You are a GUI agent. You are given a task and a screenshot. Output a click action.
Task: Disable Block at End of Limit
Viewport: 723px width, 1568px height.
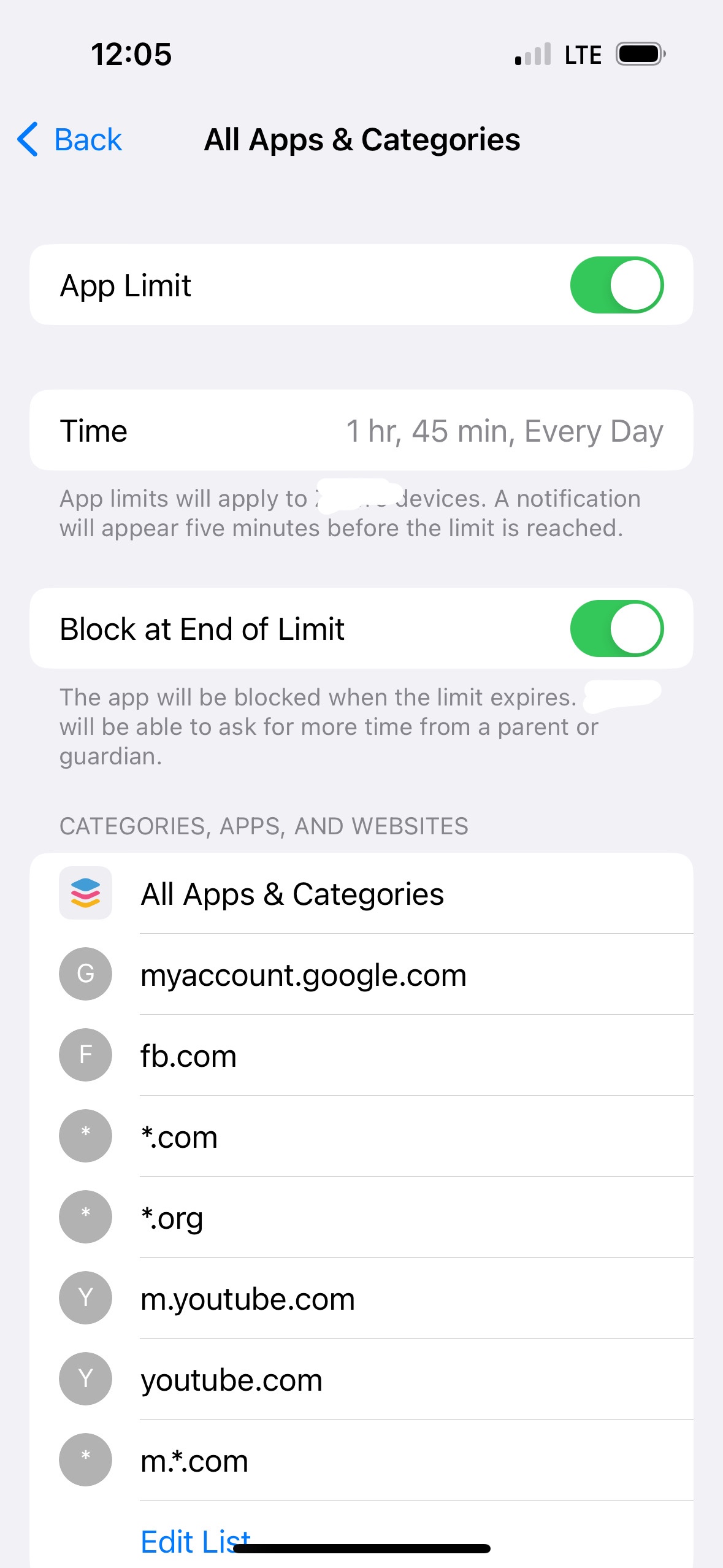click(x=616, y=629)
